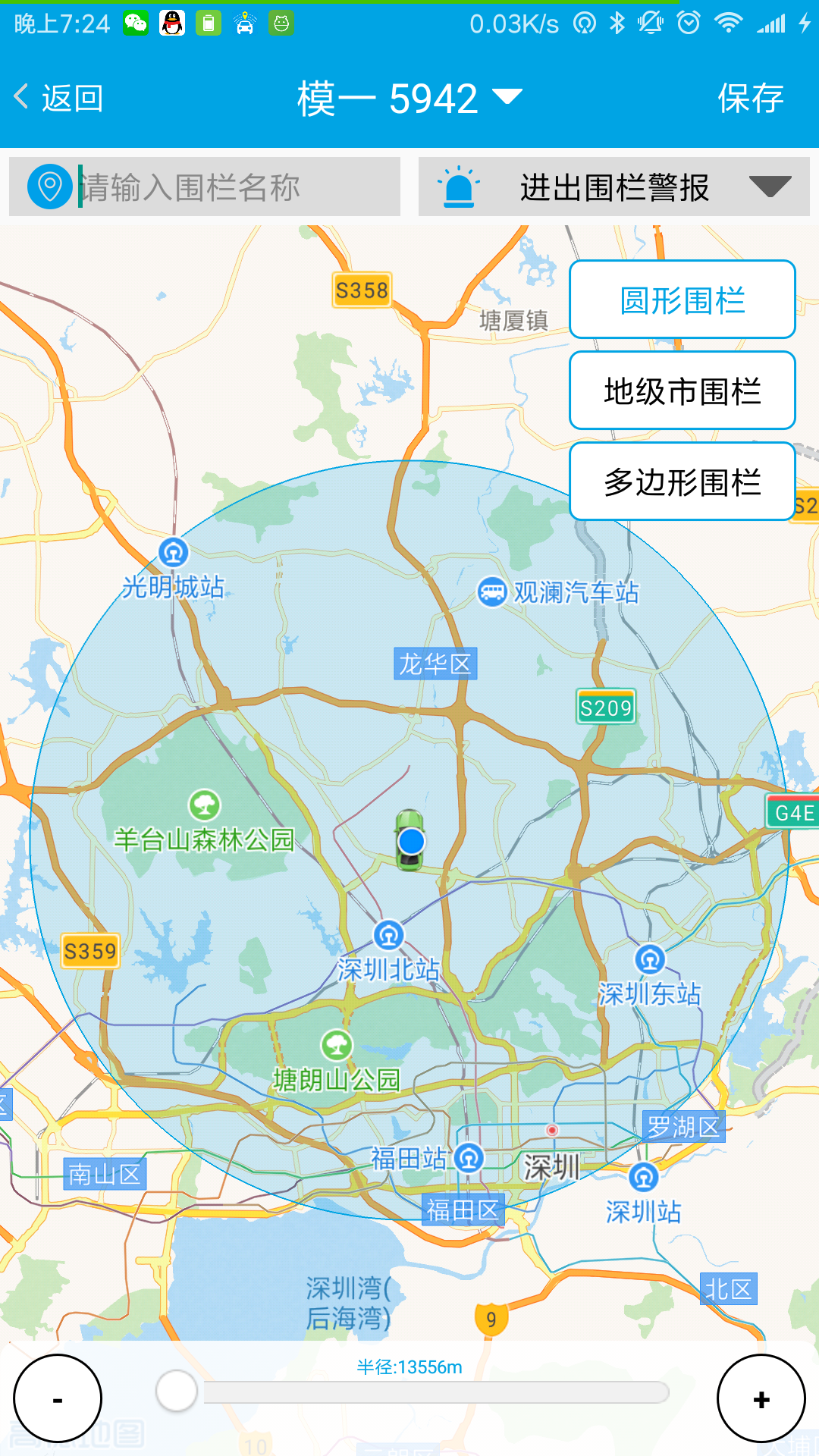Switch to 地级市围栏 mode
Viewport: 819px width, 1456px height.
[x=681, y=391]
